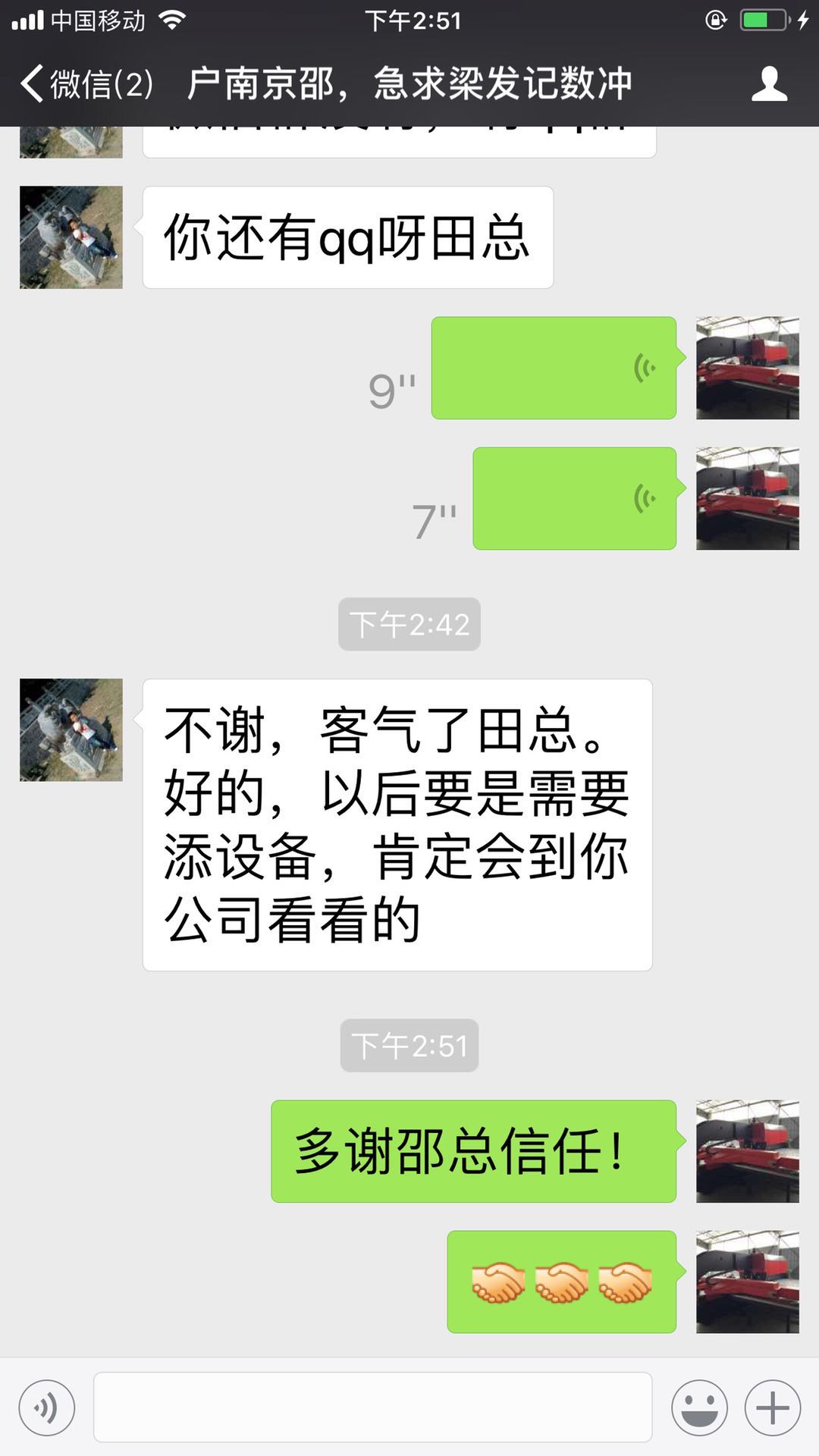Open the contact's avatar beside 你还有qq呀田总
Viewport: 819px width, 1456px height.
coord(71,237)
